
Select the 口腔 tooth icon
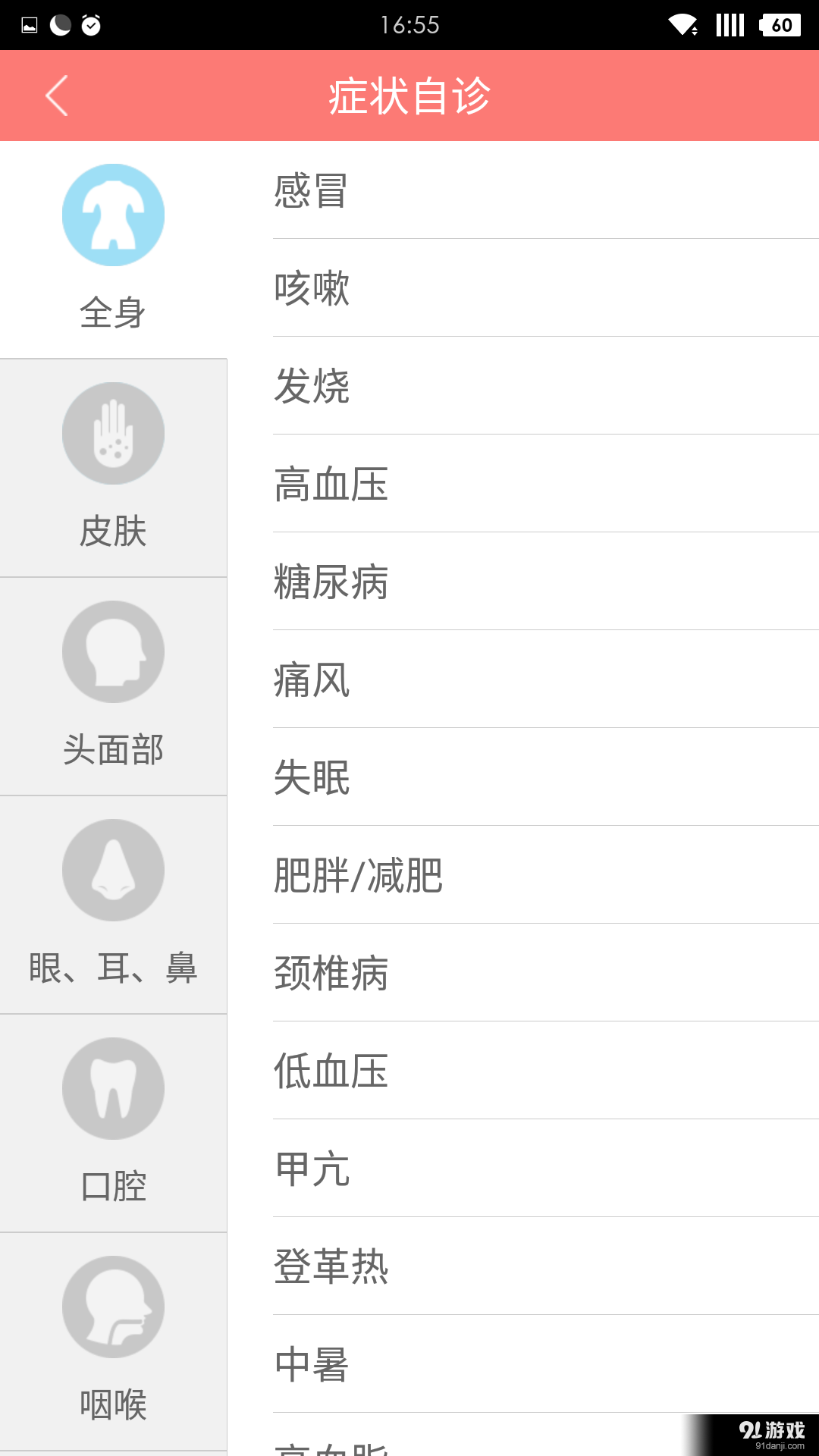(113, 1087)
